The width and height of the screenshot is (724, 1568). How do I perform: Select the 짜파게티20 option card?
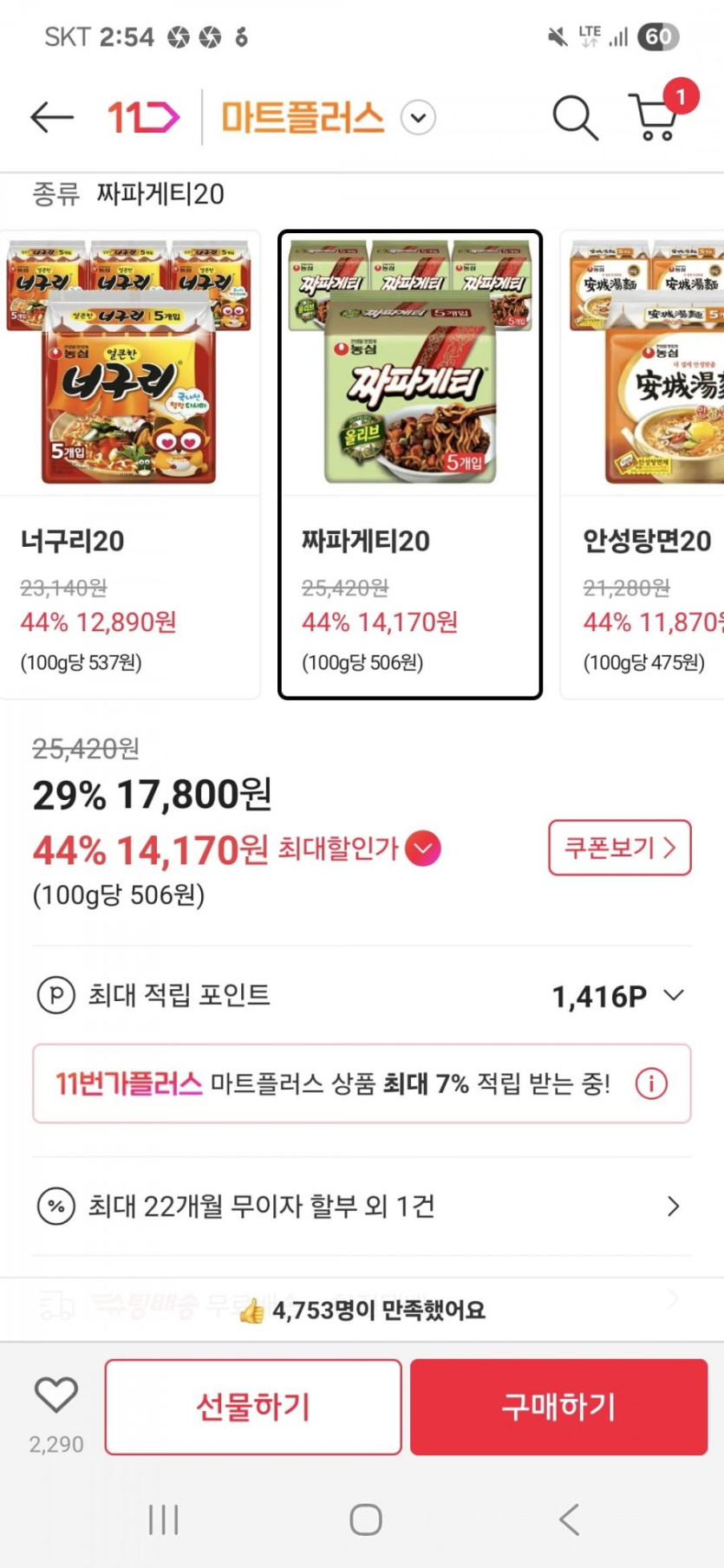410,464
